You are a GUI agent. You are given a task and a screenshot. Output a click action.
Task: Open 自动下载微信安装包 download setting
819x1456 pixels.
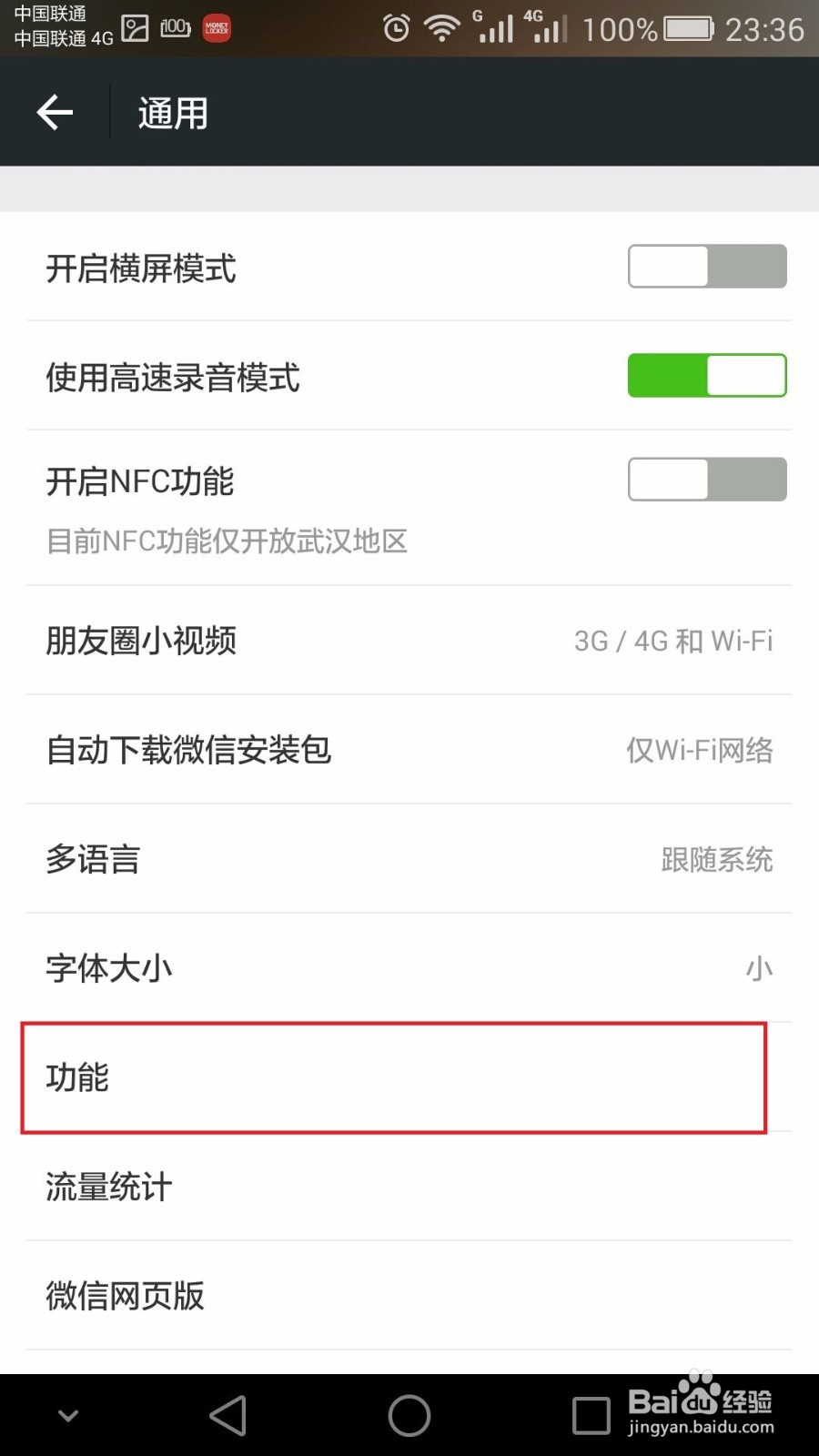click(x=409, y=751)
